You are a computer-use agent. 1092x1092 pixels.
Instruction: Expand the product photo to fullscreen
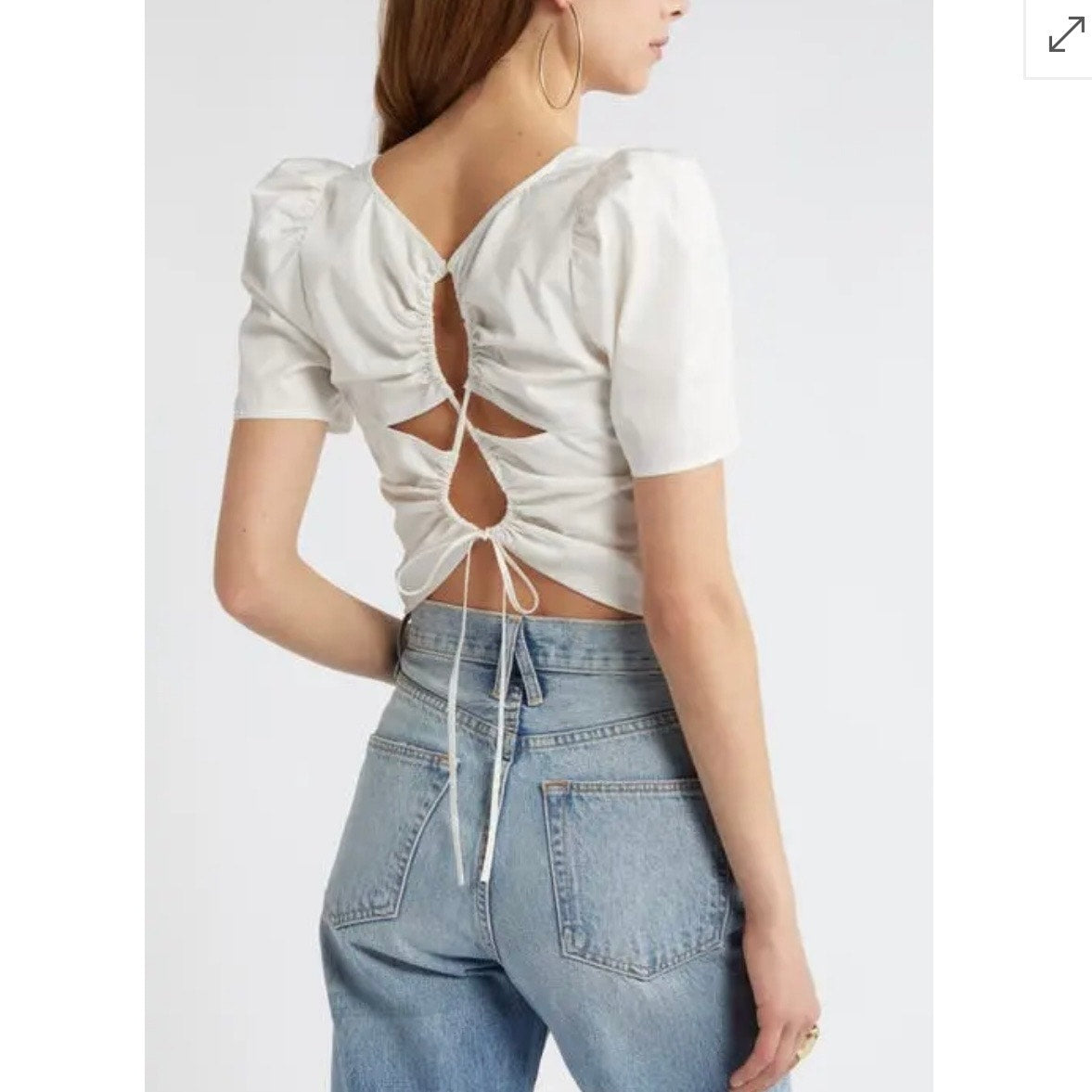click(1065, 35)
